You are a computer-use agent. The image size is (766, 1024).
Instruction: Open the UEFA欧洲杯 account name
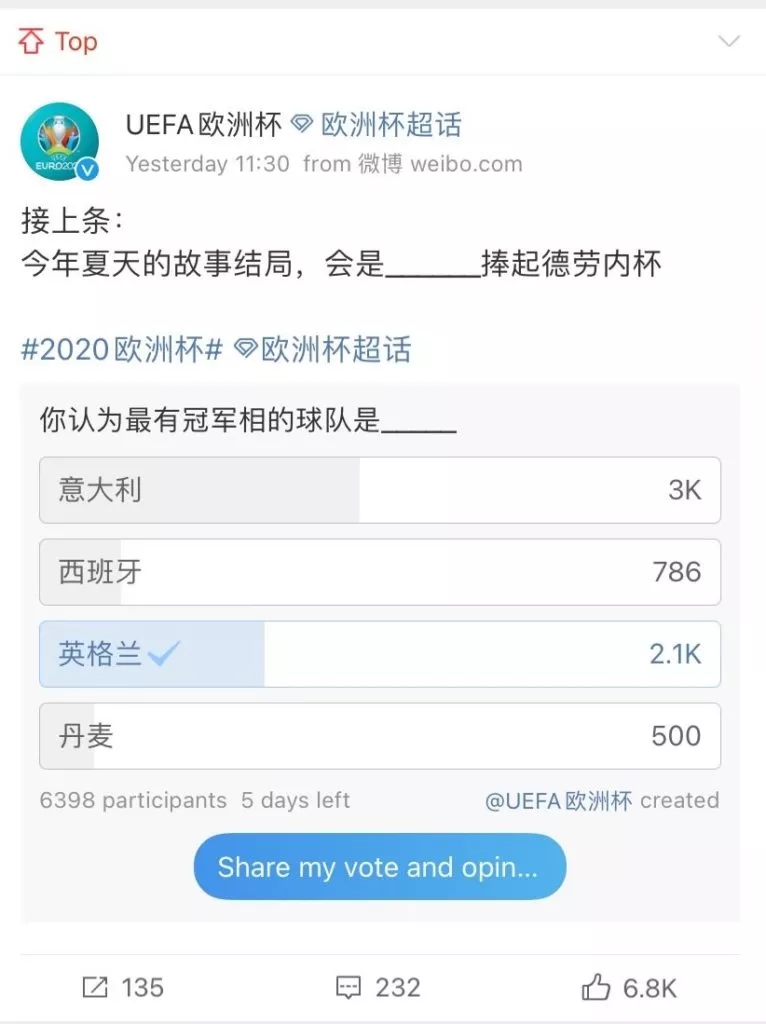[203, 125]
